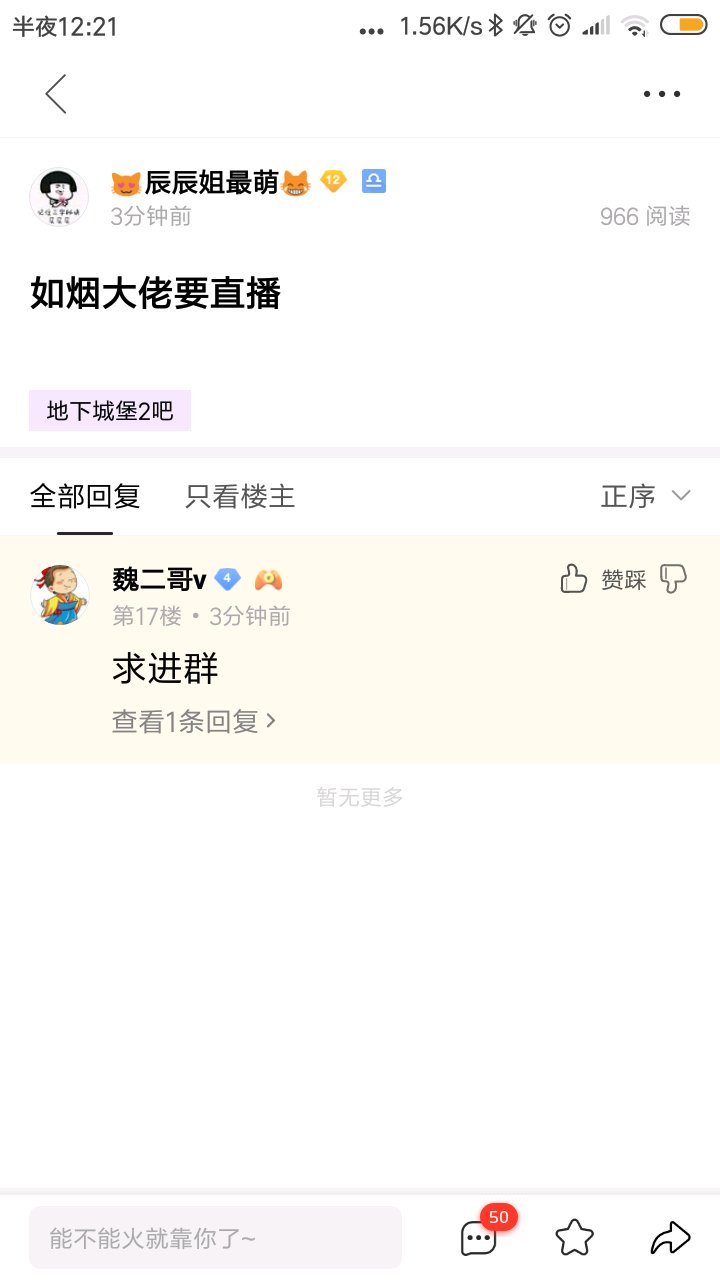Bookmark this post with the star icon

coord(575,1238)
